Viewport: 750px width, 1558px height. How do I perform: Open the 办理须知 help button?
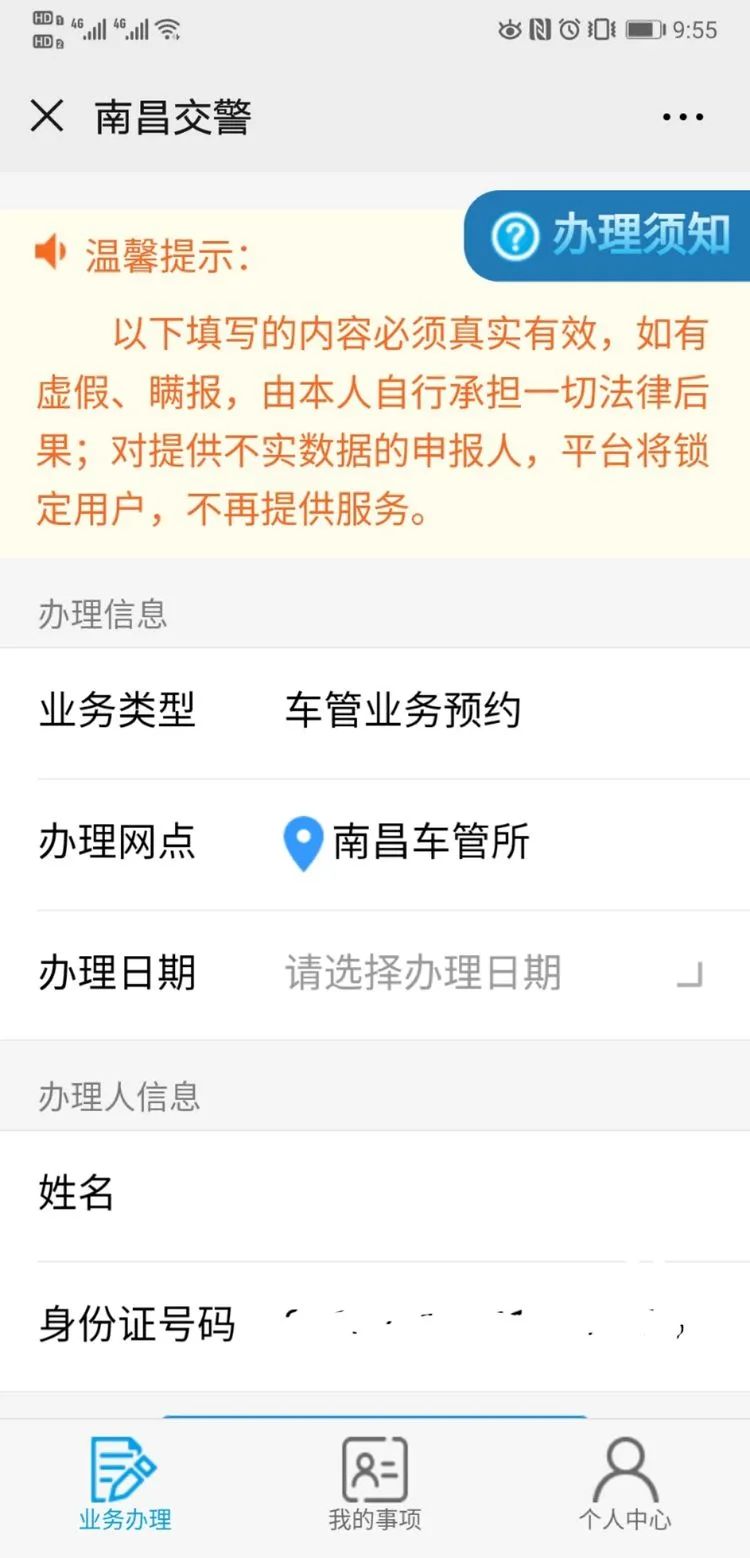(608, 236)
